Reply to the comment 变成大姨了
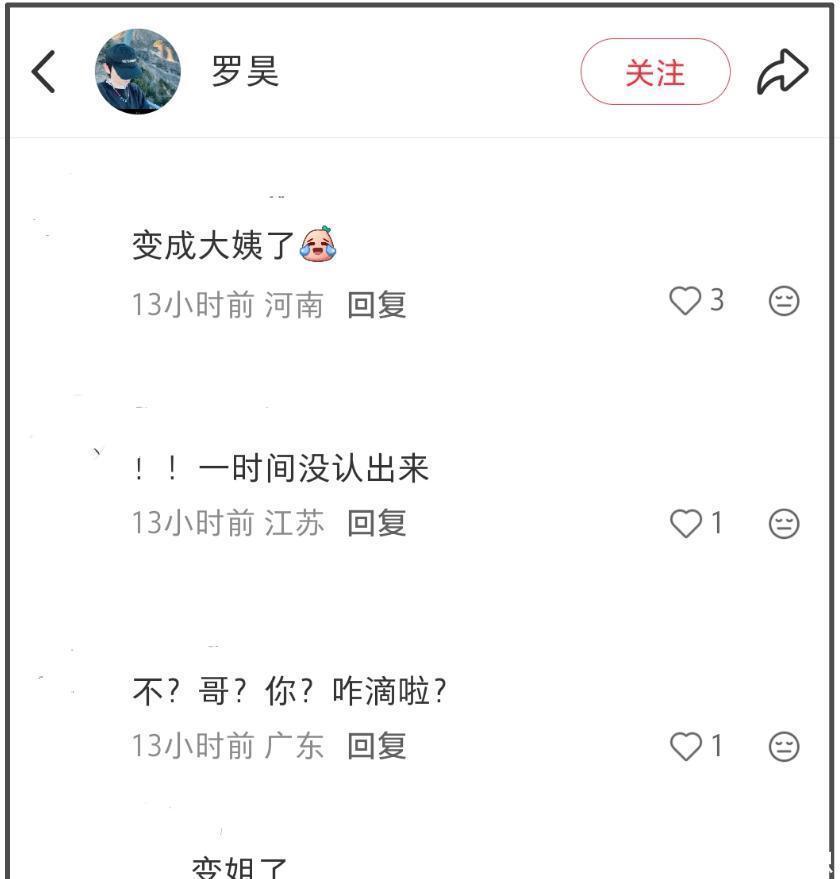 tap(376, 305)
